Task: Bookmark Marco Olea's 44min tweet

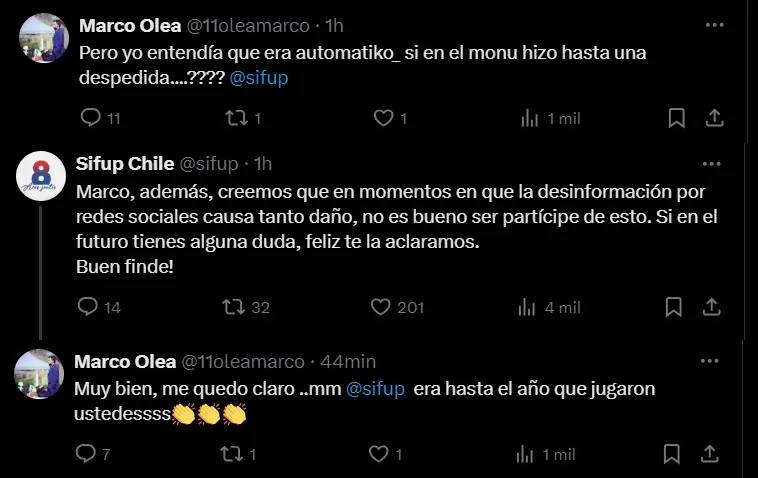Action: (x=676, y=454)
